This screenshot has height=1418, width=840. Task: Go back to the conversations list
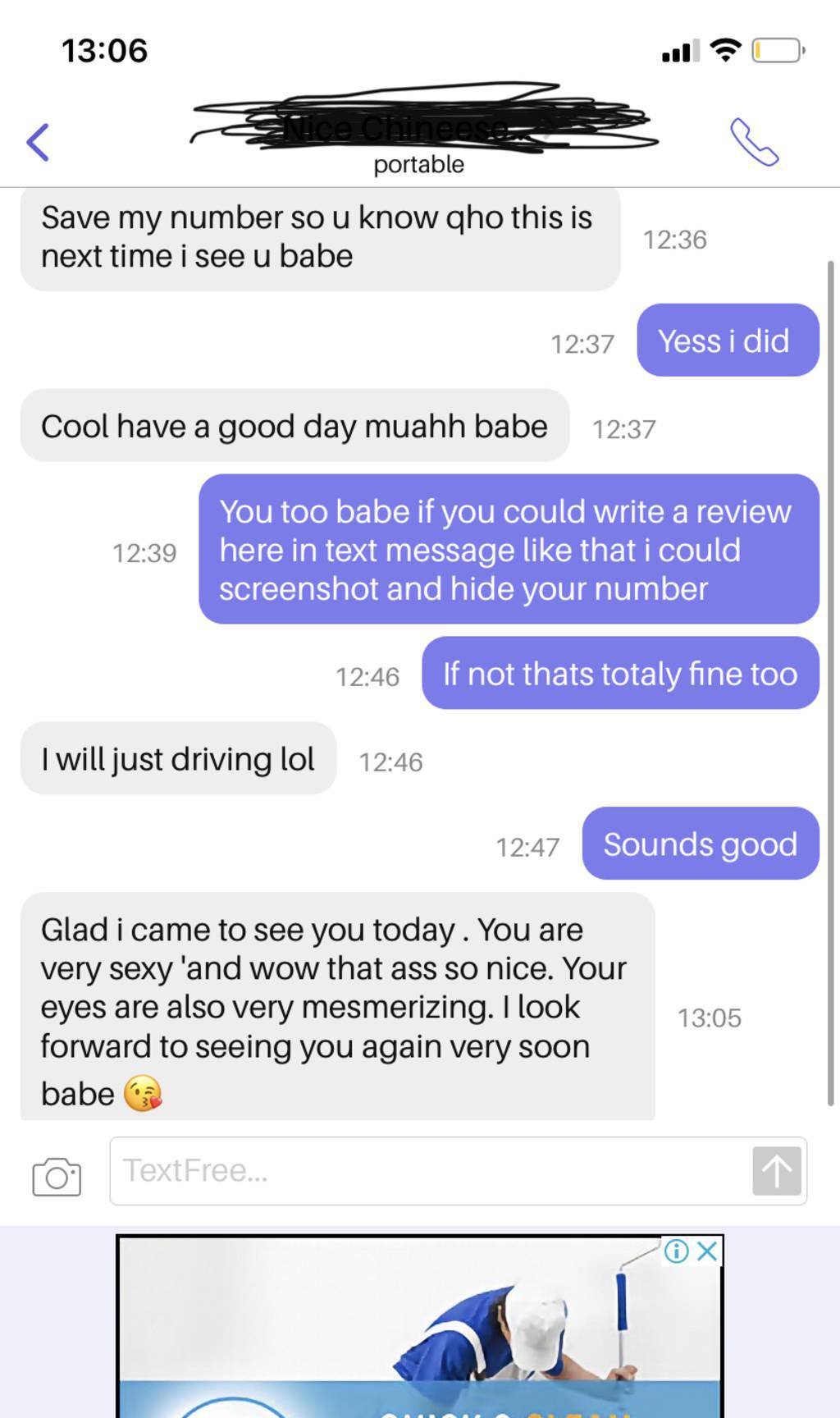click(x=38, y=142)
